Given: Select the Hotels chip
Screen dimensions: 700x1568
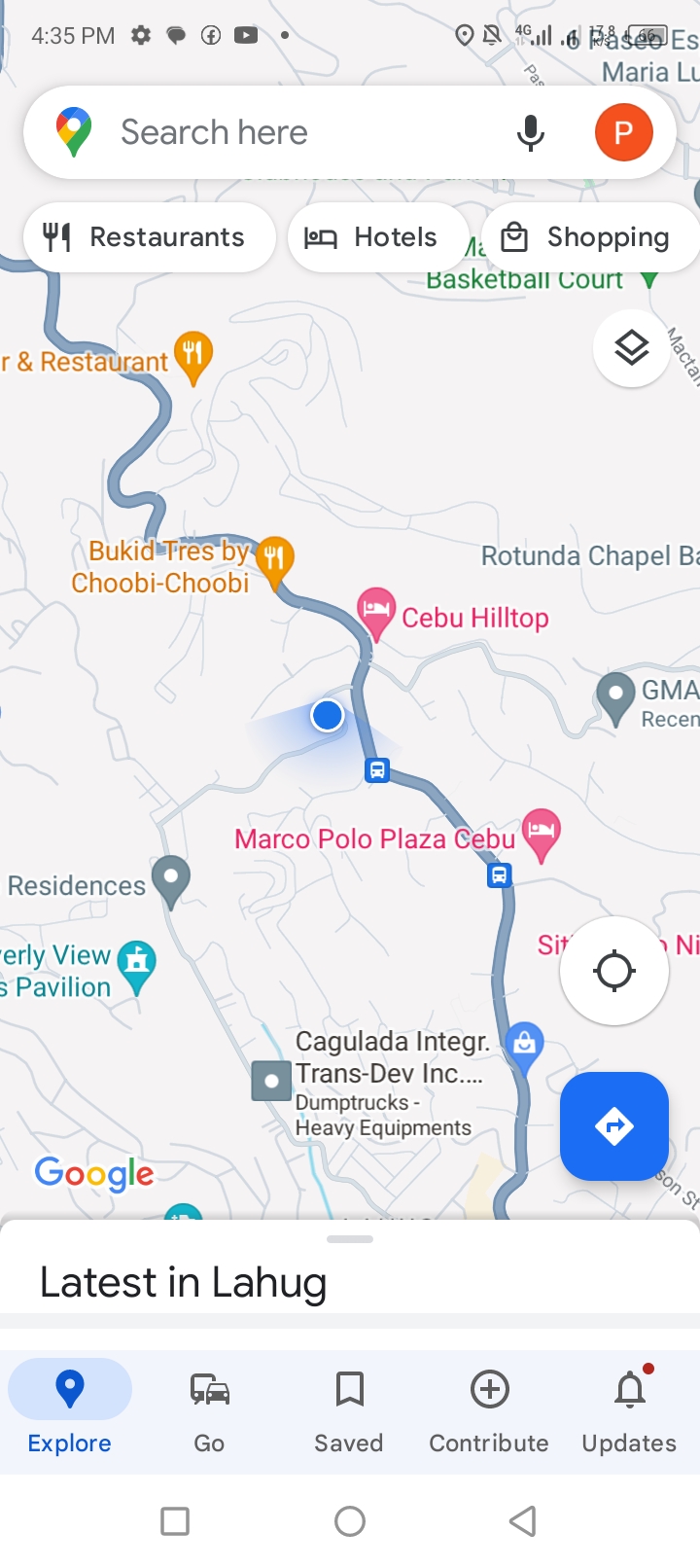Looking at the screenshot, I should click(x=376, y=237).
